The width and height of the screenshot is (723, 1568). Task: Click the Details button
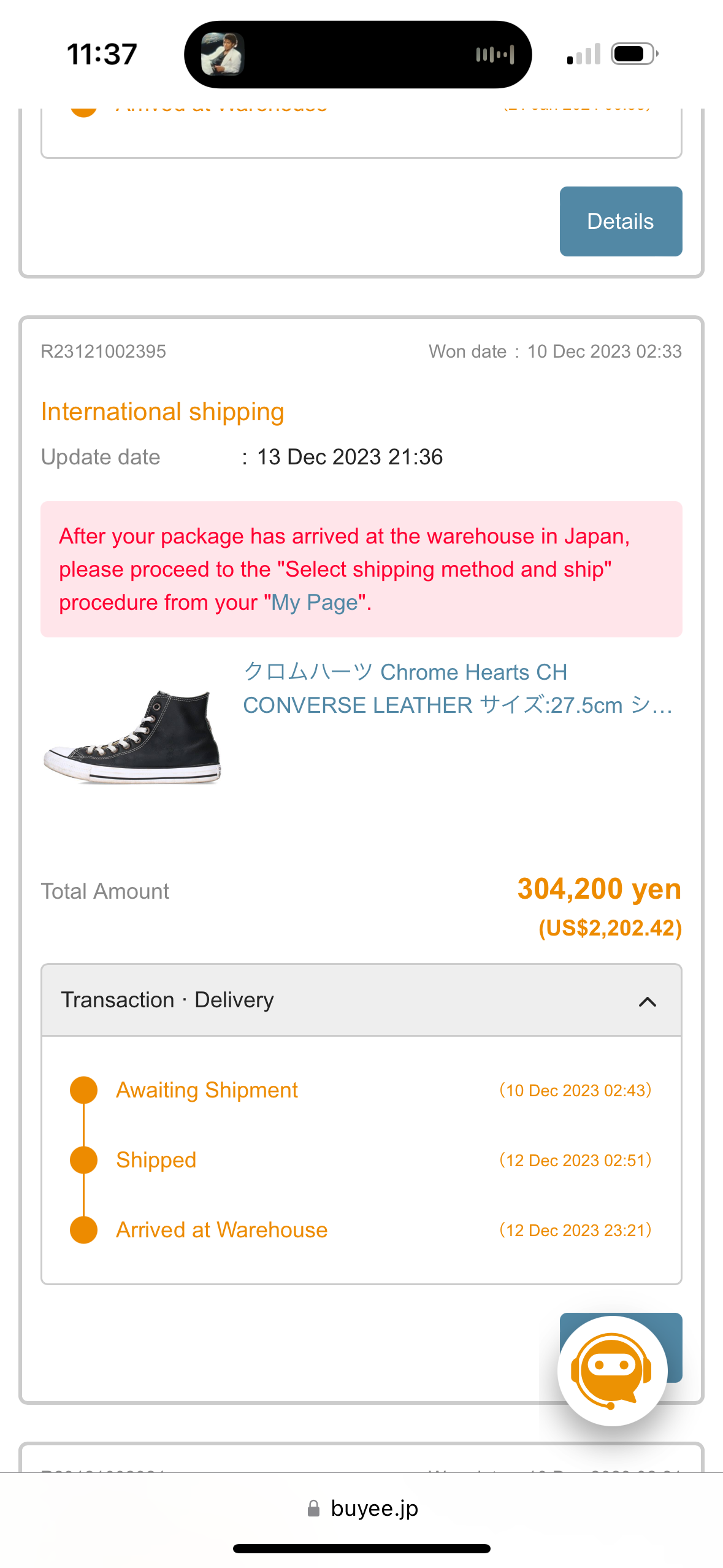620,221
